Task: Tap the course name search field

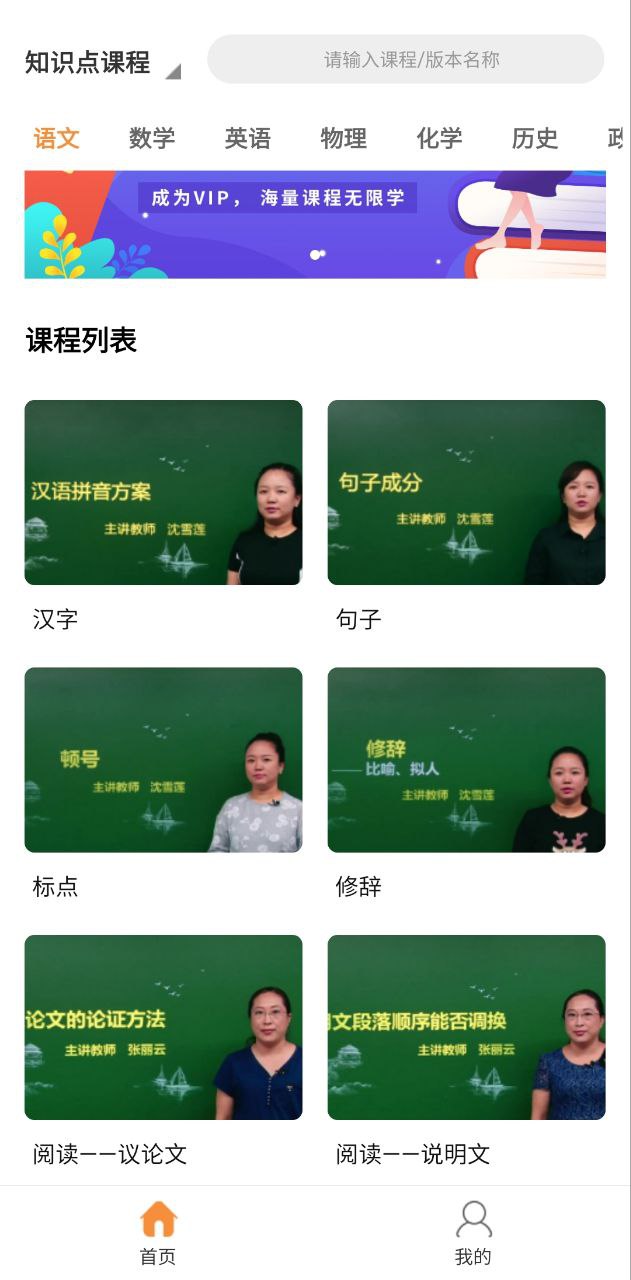Action: tap(406, 60)
